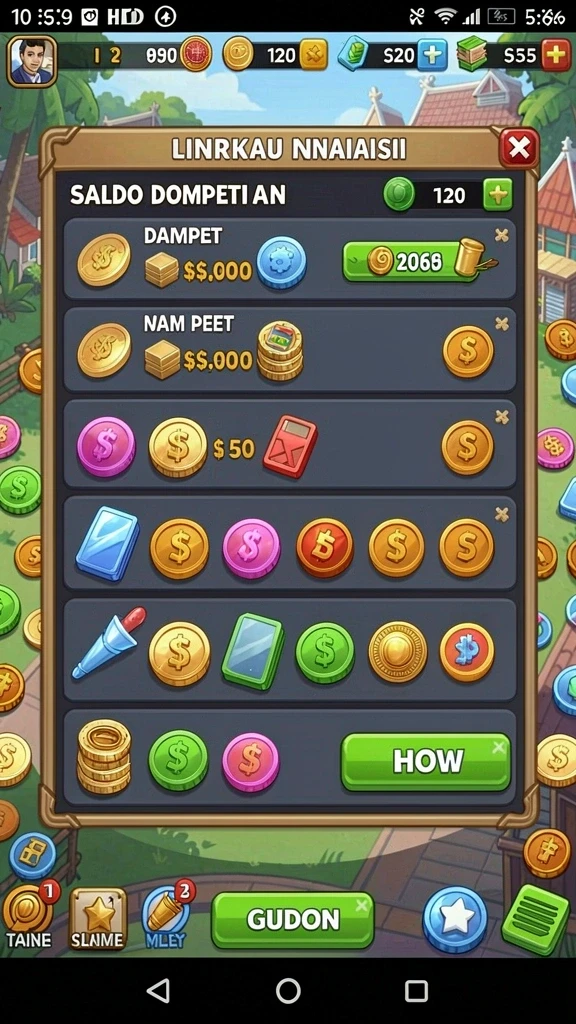Open the SLAME star item

point(98,918)
